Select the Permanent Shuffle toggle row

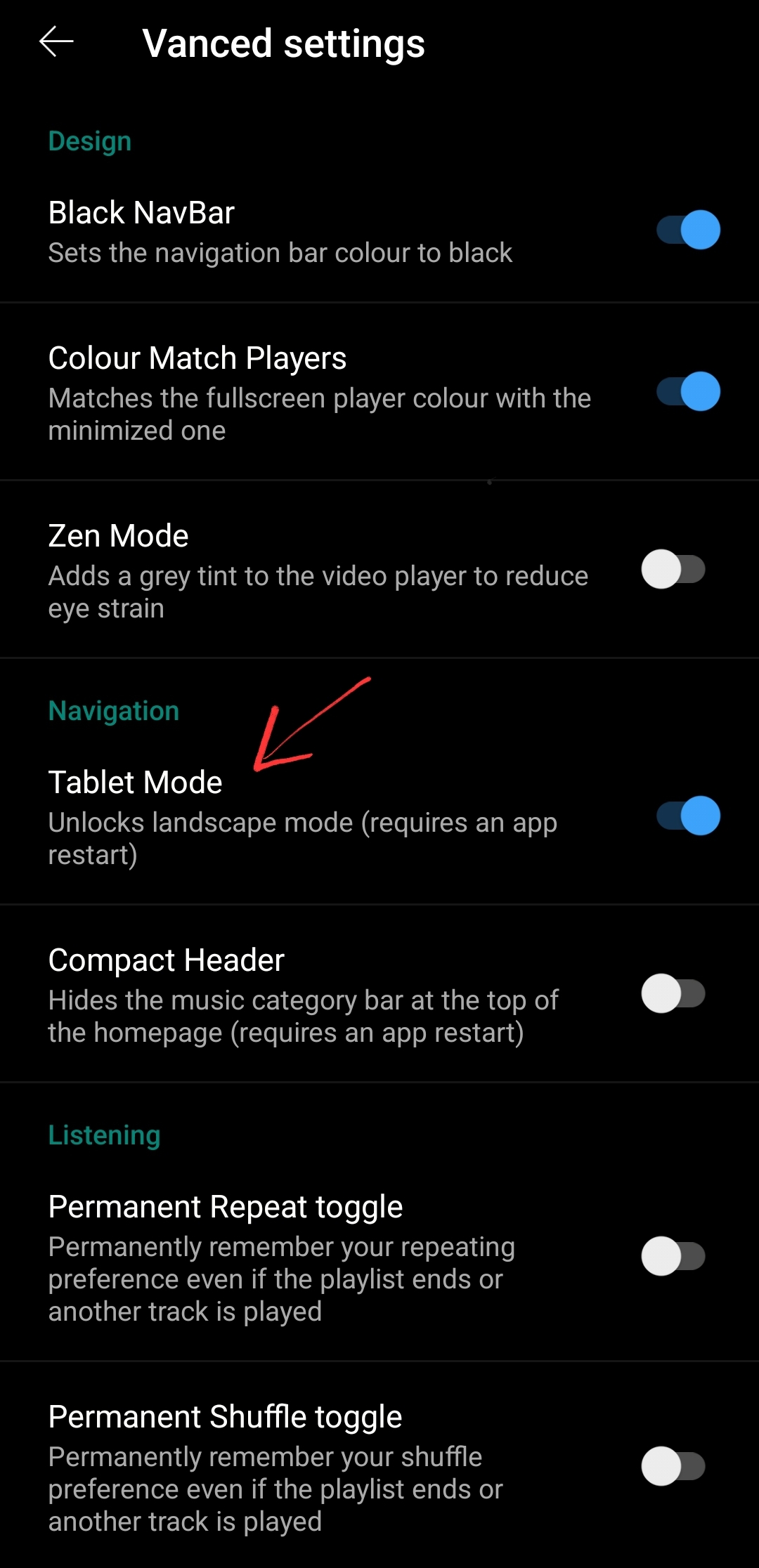(225, 1416)
